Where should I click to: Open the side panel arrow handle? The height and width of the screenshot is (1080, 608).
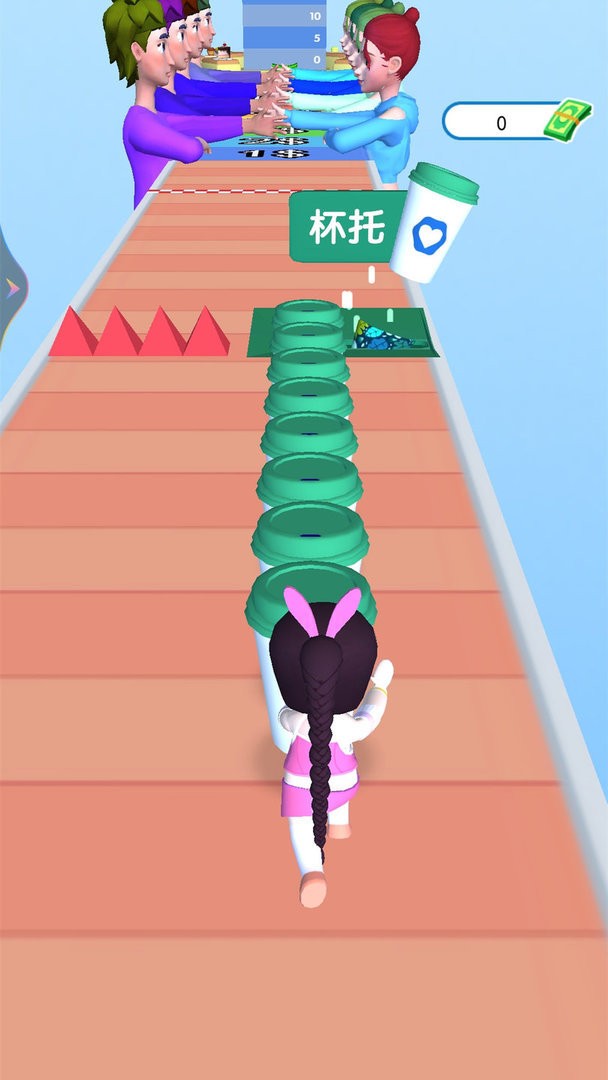tap(10, 288)
